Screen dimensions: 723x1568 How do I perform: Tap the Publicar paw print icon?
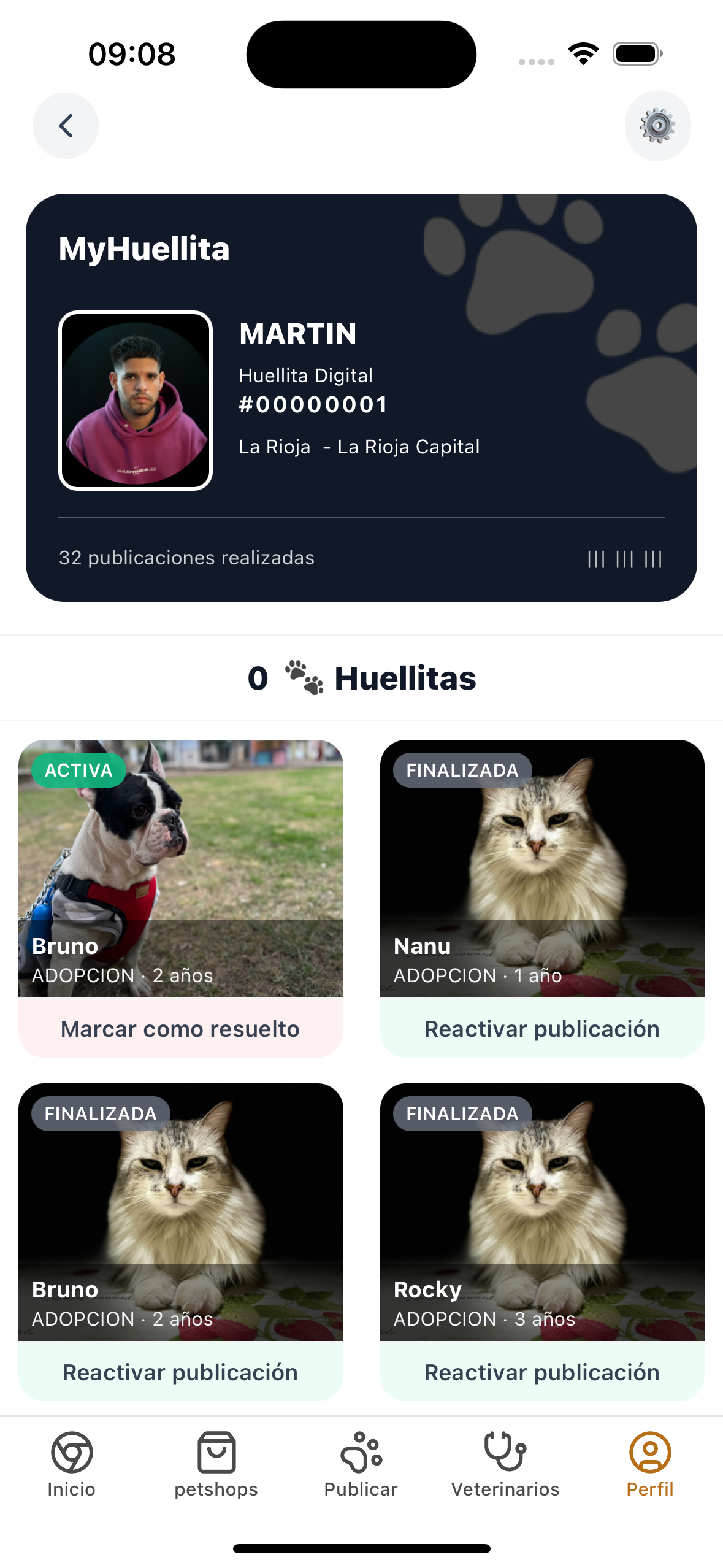pyautogui.click(x=361, y=1453)
